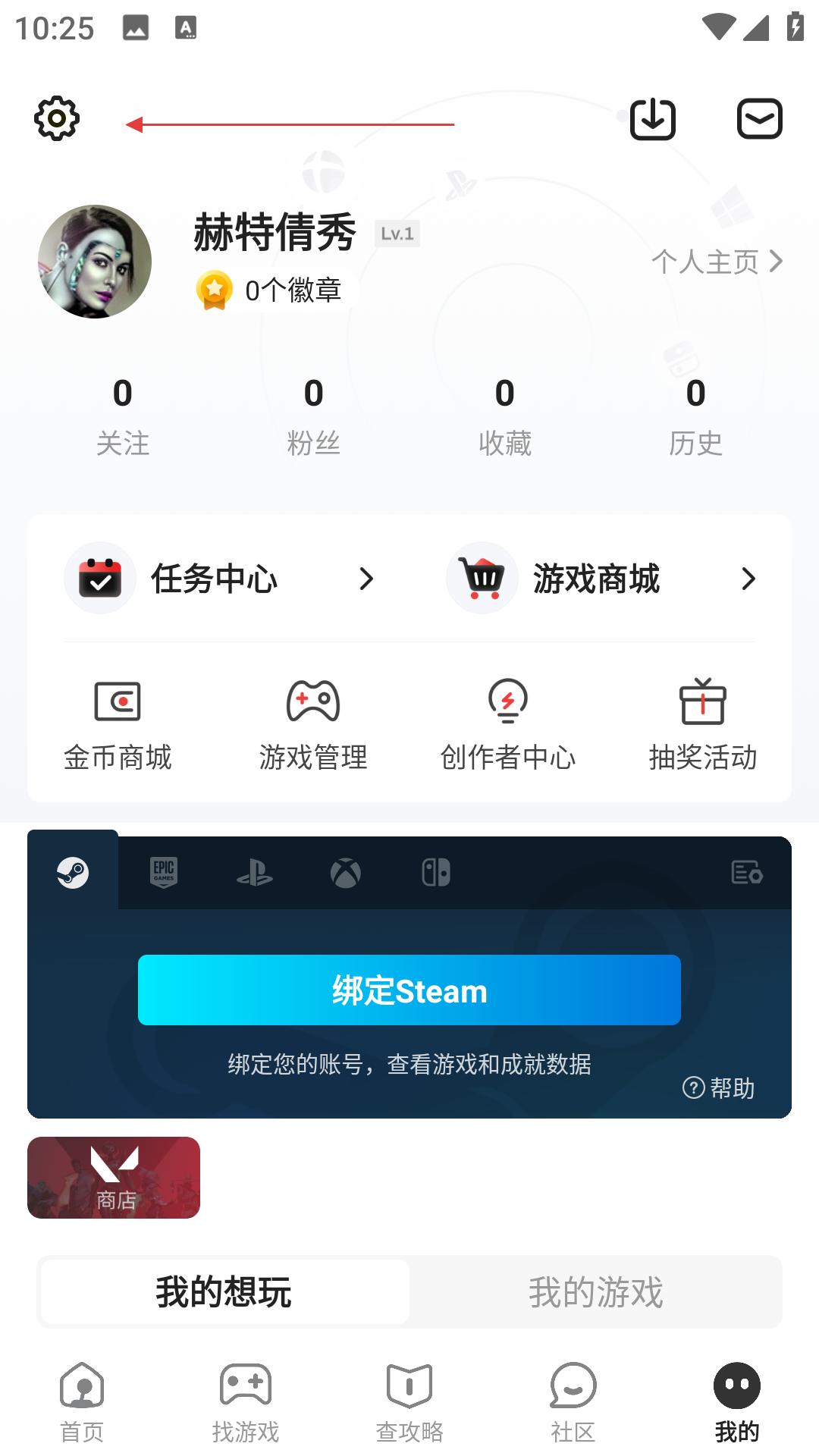Viewport: 819px width, 1456px height.
Task: Open the messages inbox icon
Action: point(760,118)
